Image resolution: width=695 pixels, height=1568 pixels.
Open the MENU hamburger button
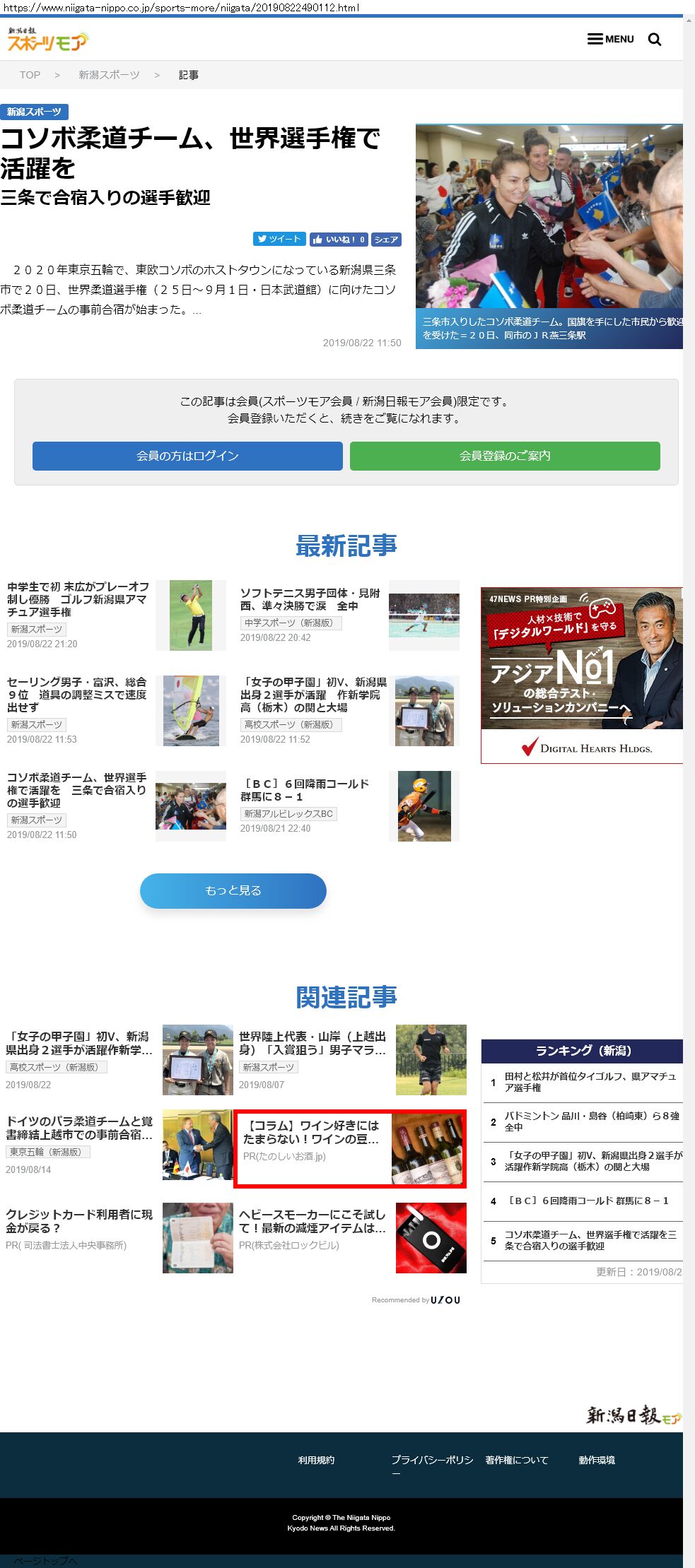(x=610, y=39)
